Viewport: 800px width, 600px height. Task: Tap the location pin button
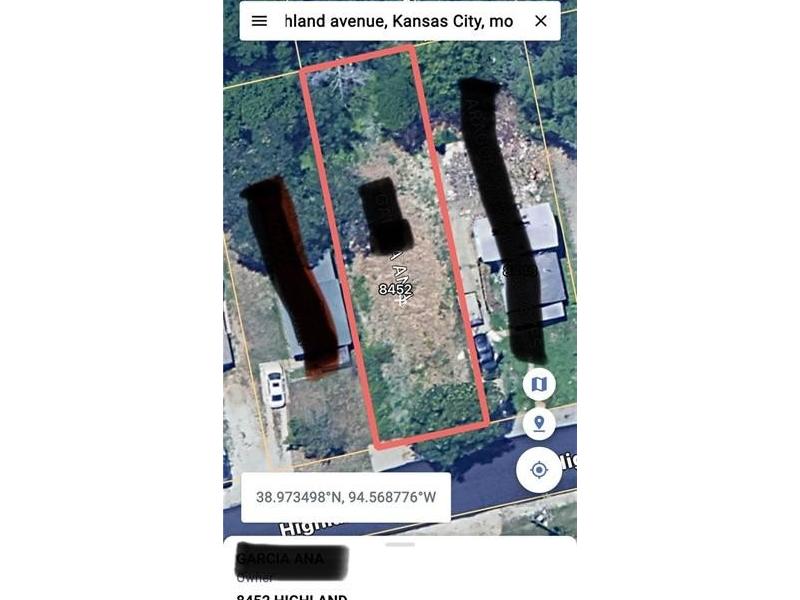pyautogui.click(x=539, y=424)
